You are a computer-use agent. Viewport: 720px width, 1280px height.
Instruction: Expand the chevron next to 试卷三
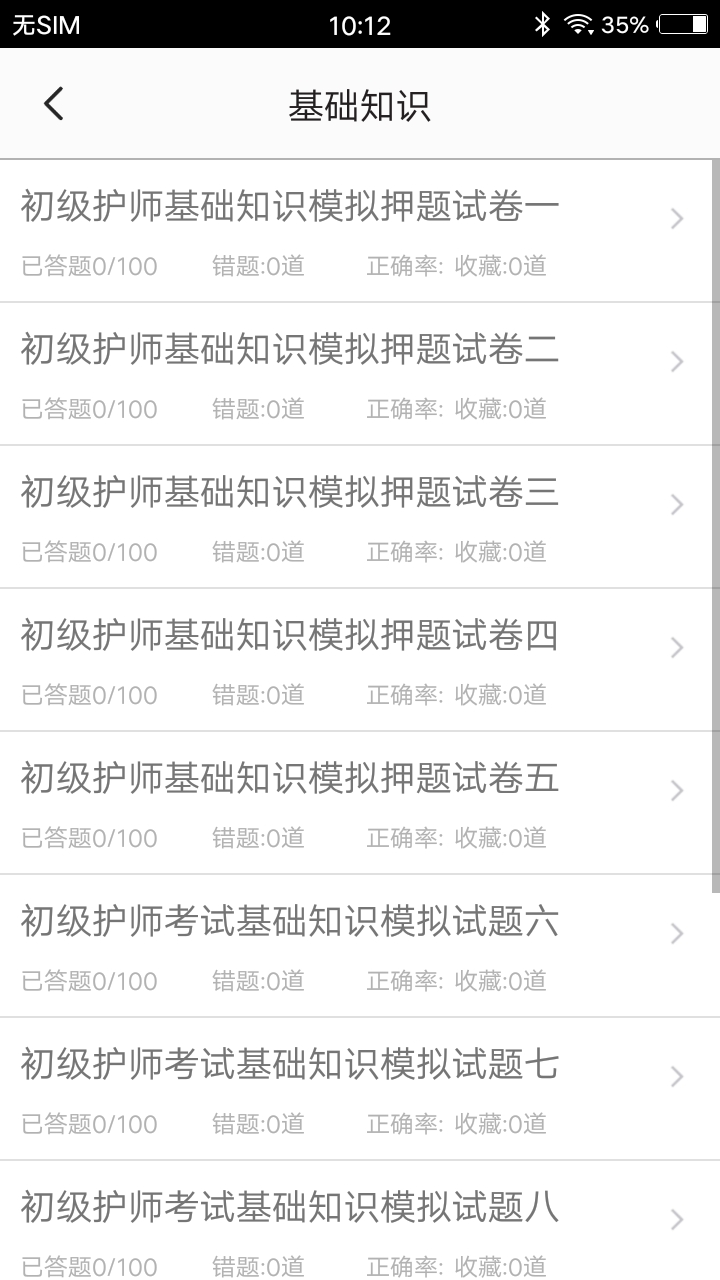pyautogui.click(x=676, y=504)
